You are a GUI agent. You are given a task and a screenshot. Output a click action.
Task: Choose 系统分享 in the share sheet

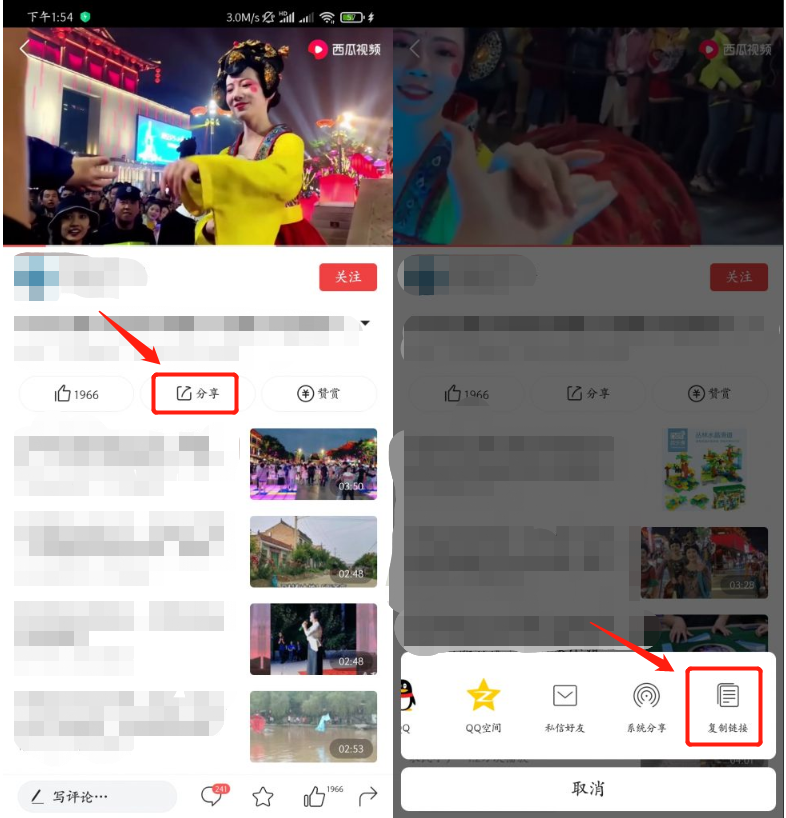click(x=646, y=706)
